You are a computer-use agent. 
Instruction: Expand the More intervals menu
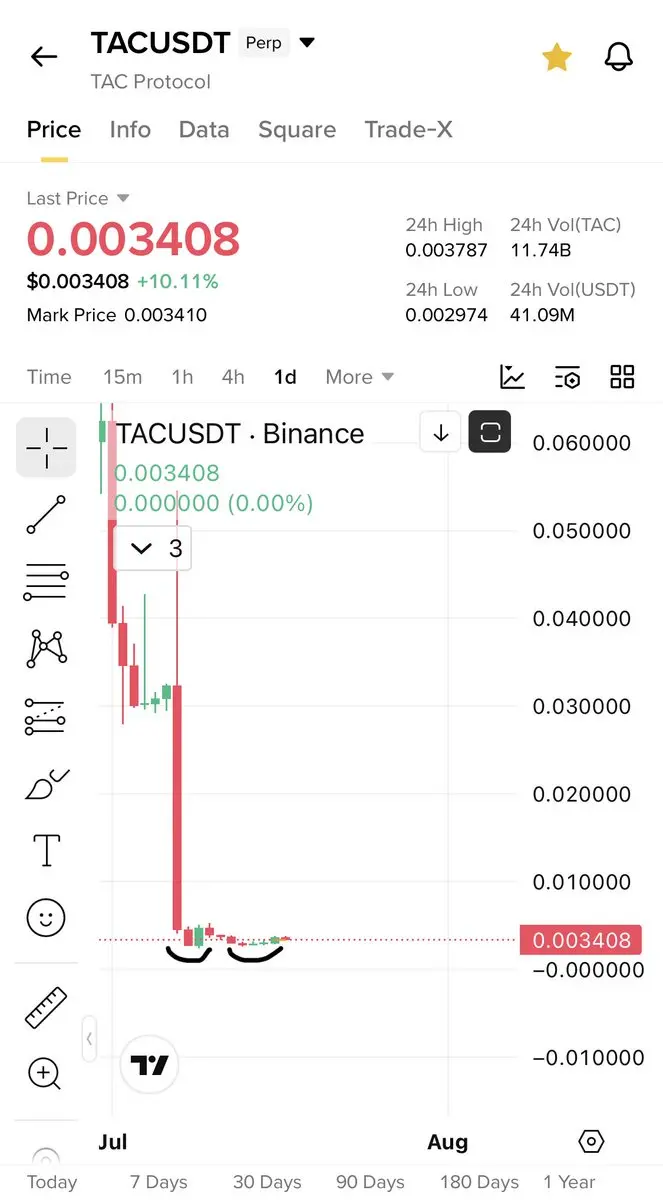360,377
